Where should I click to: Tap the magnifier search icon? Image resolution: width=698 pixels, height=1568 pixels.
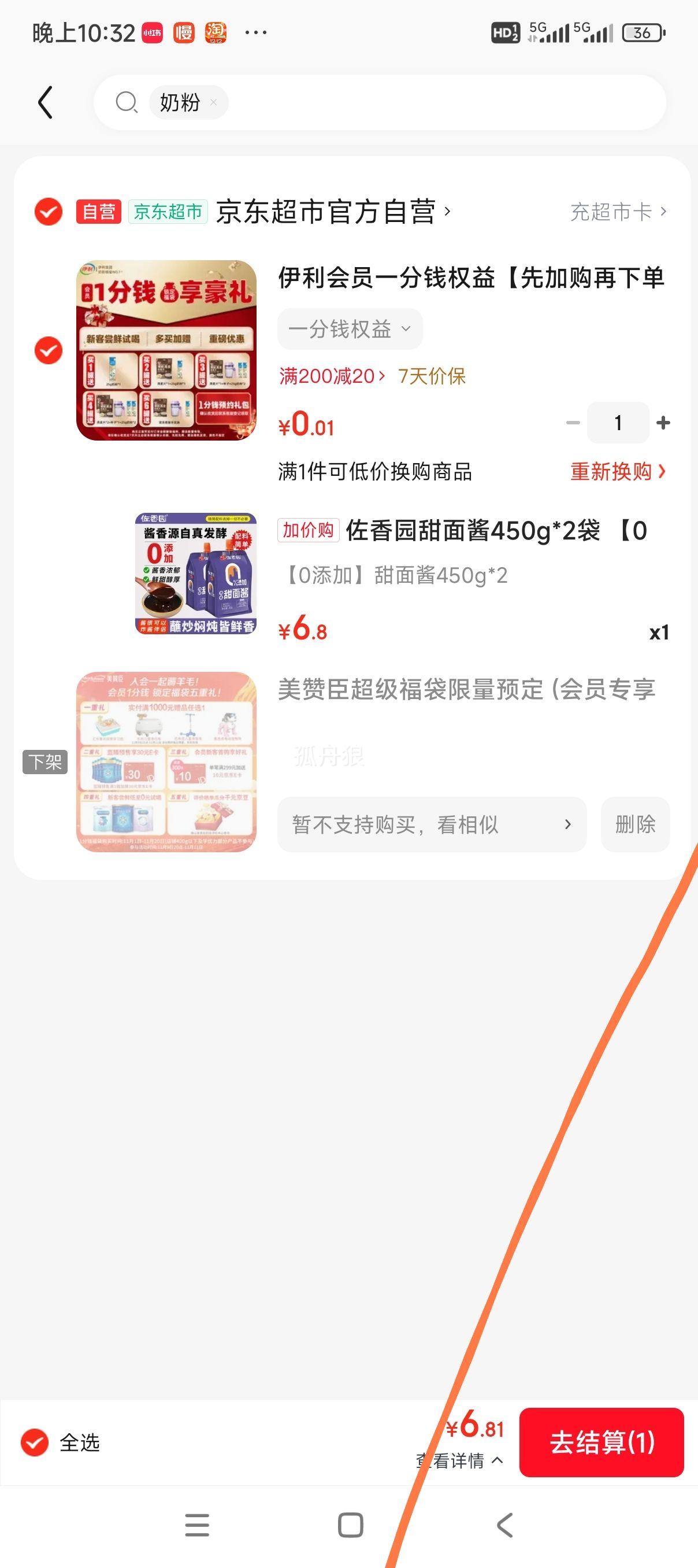[127, 102]
